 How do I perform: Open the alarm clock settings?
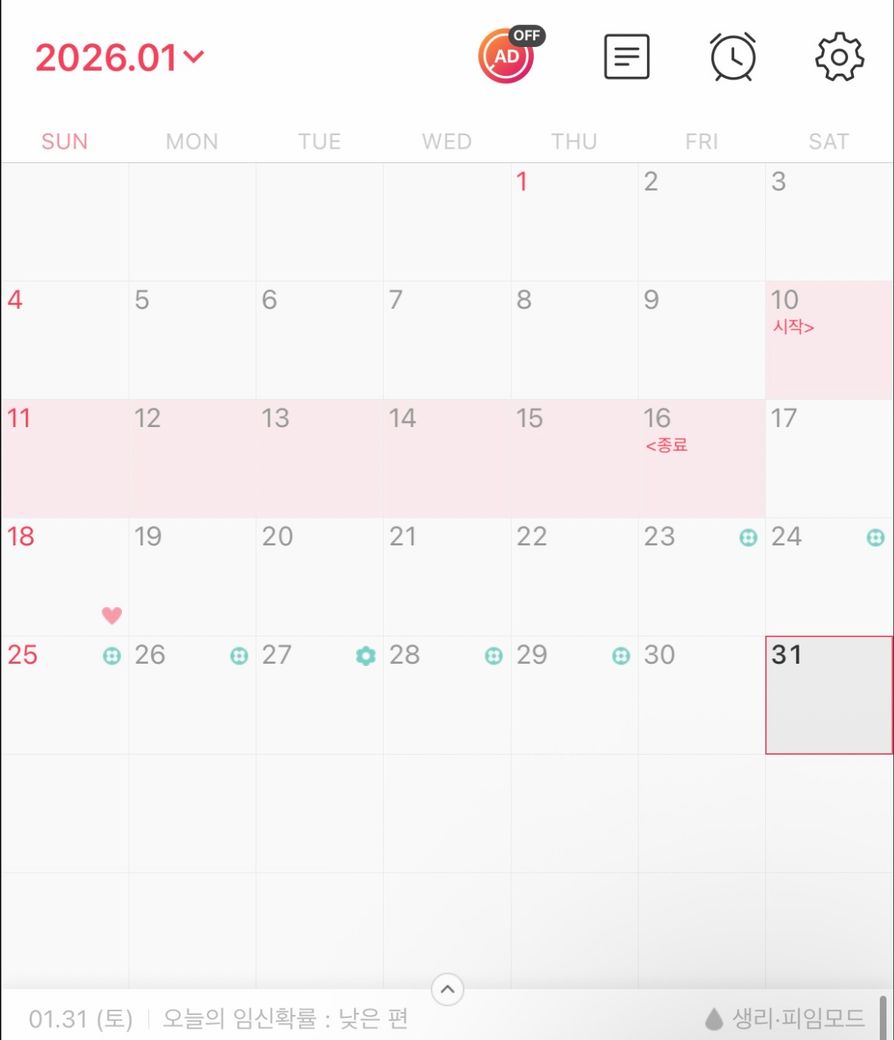pyautogui.click(x=733, y=57)
